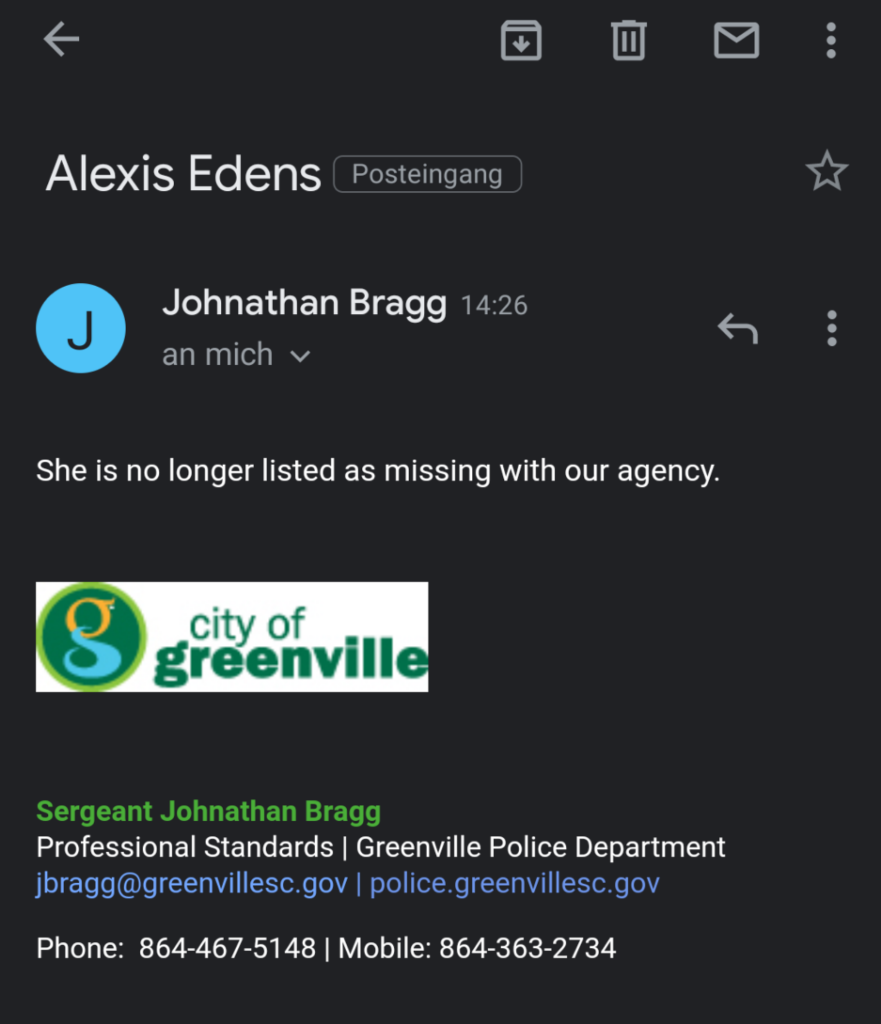Reply to Johnathan Bragg's message
This screenshot has width=881, height=1024.
point(737,328)
